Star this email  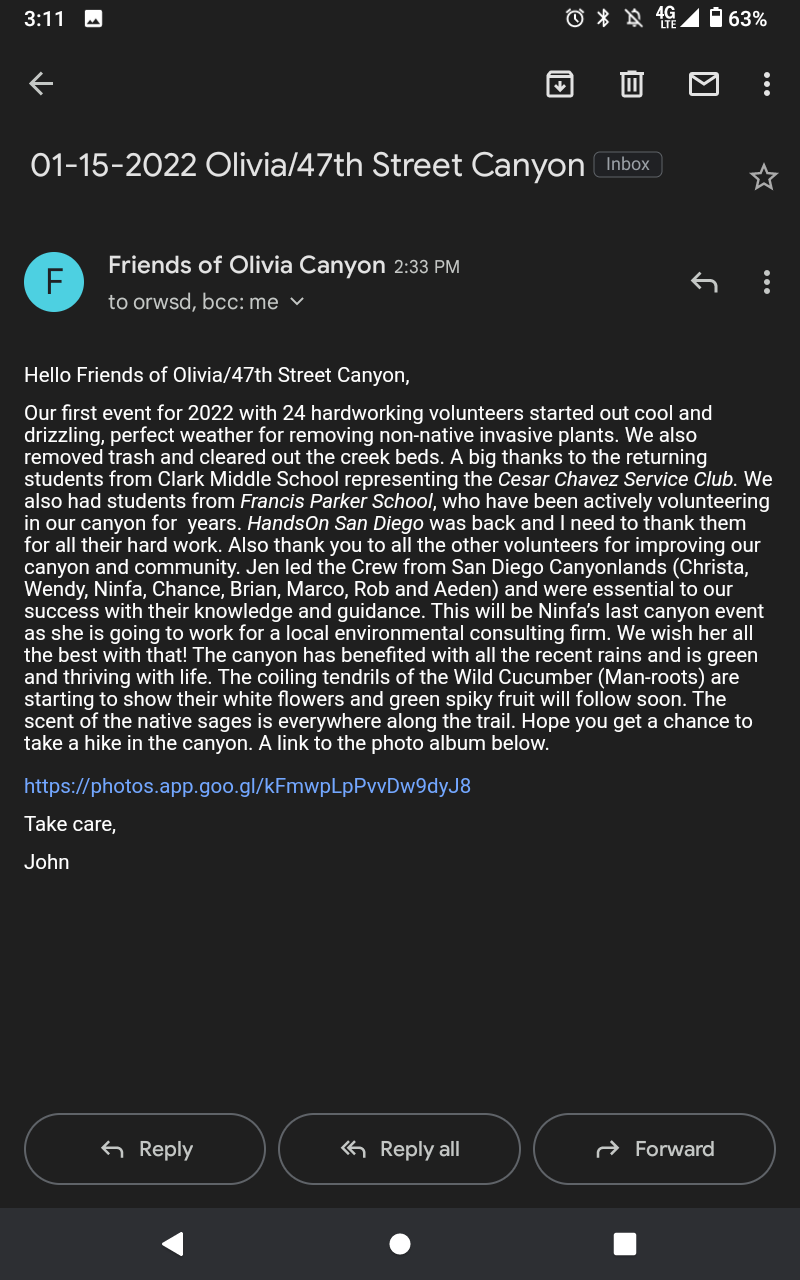point(764,178)
